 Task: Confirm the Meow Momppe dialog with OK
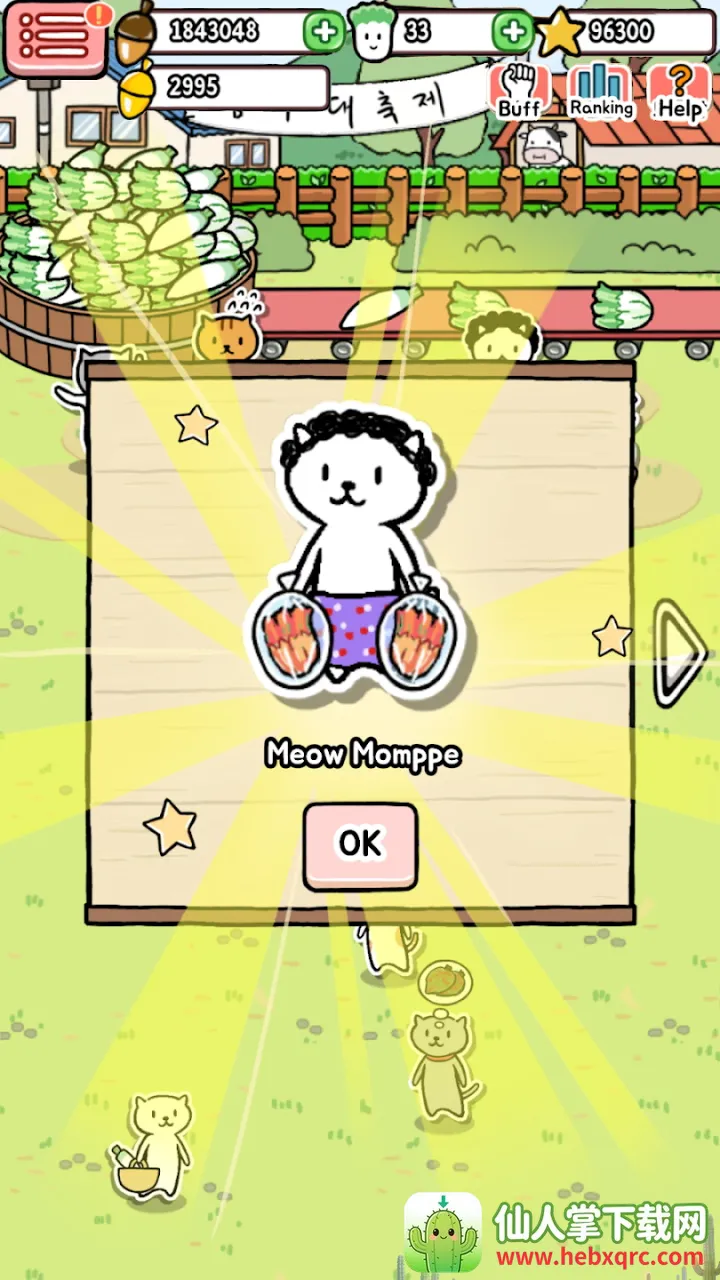360,845
